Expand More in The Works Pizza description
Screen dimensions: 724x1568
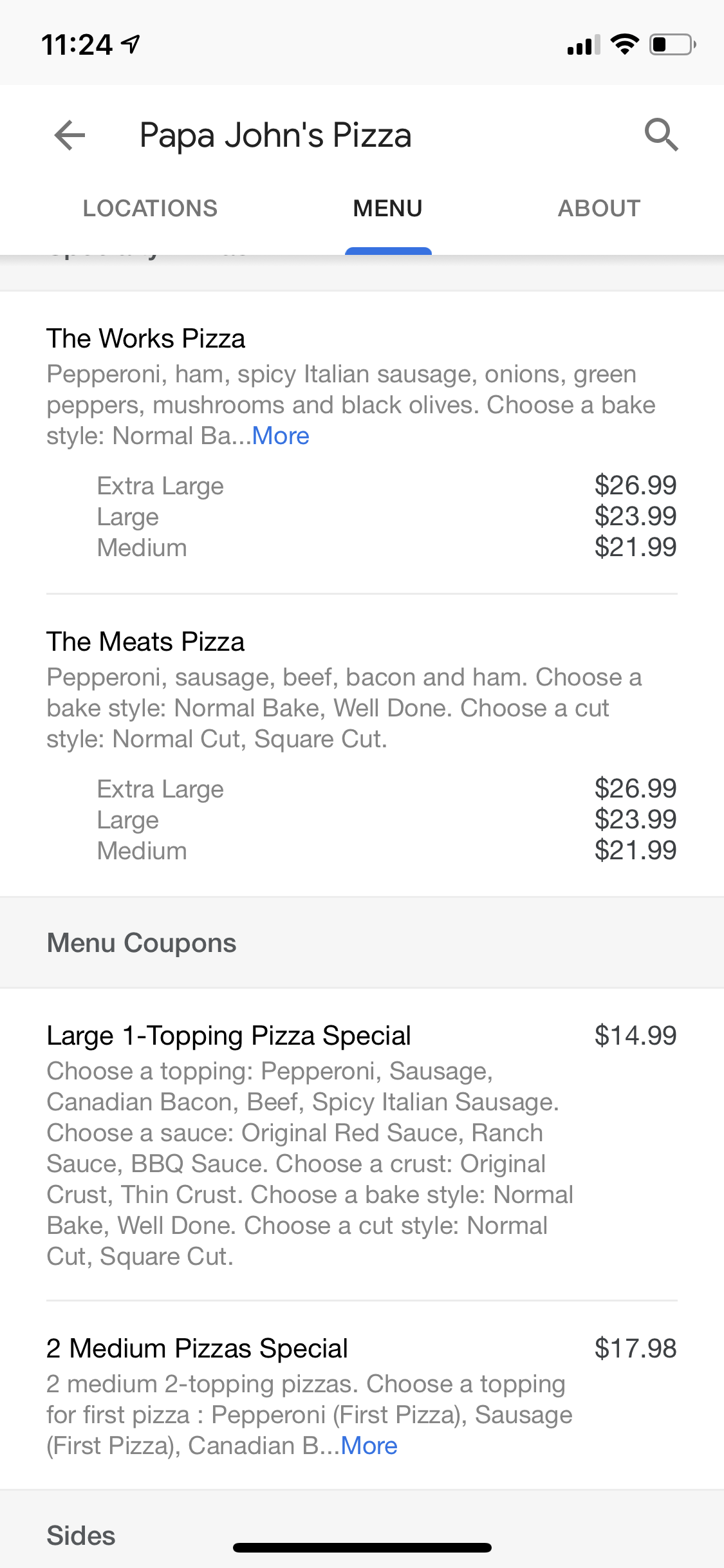pos(281,436)
